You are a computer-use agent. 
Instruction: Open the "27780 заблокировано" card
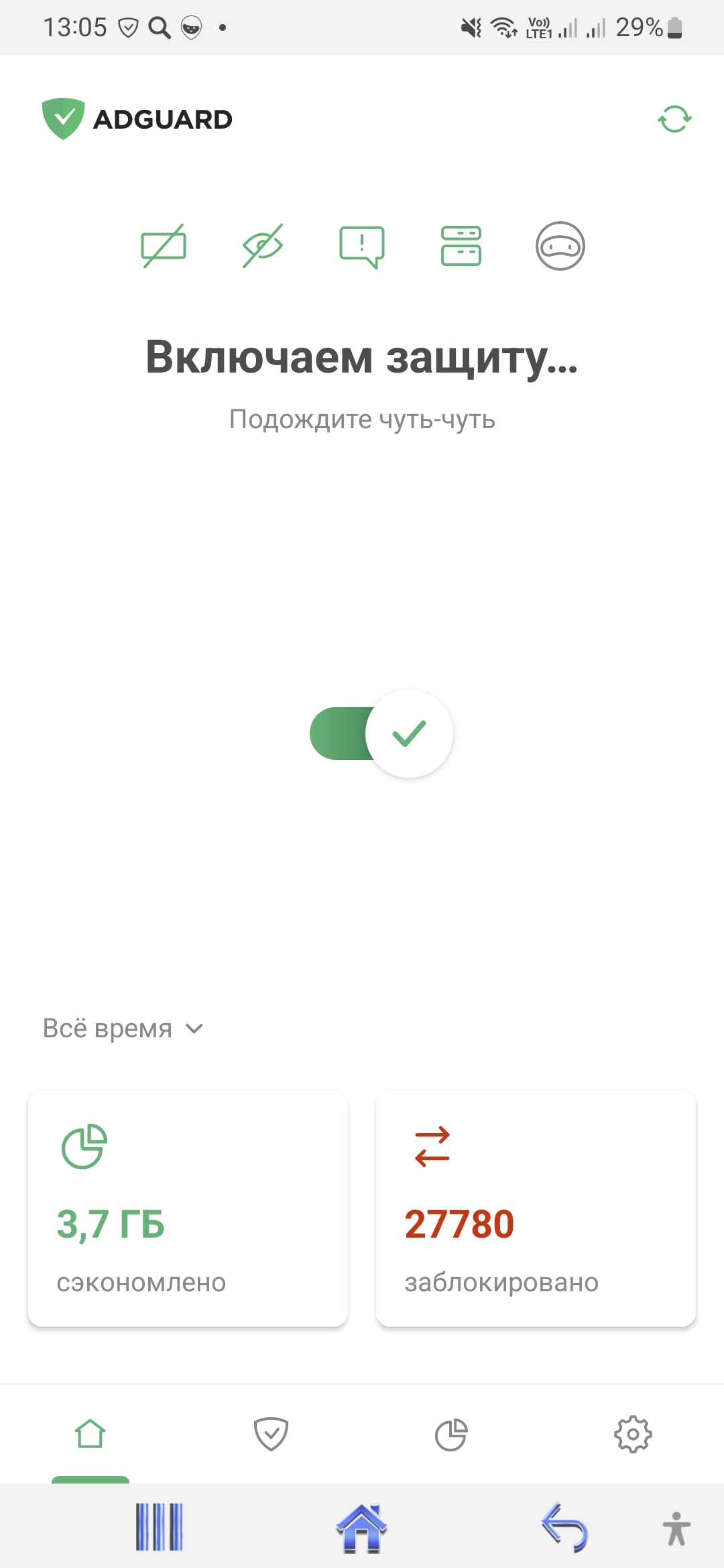(536, 1208)
